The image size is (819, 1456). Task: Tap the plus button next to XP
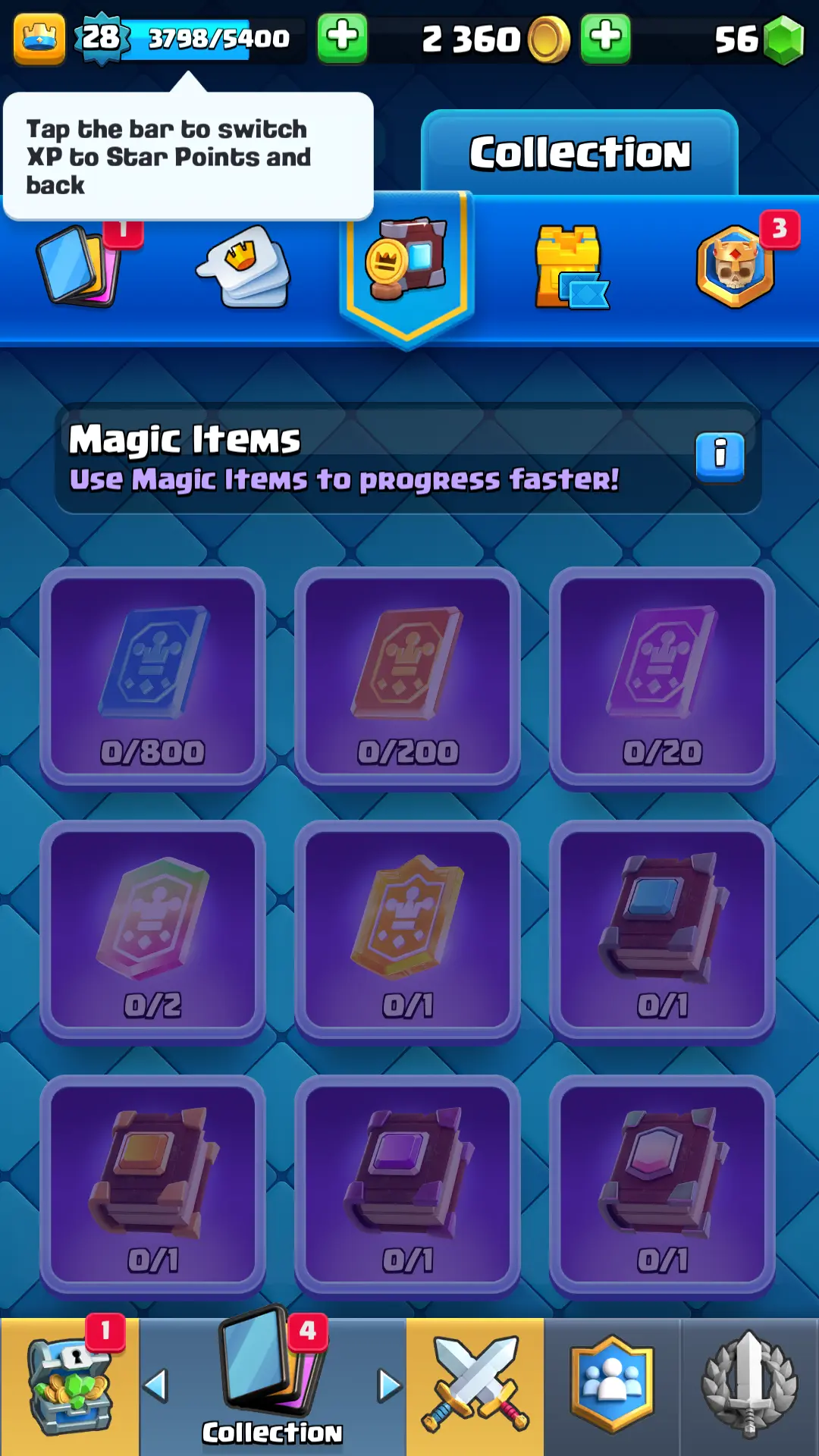pos(342,37)
